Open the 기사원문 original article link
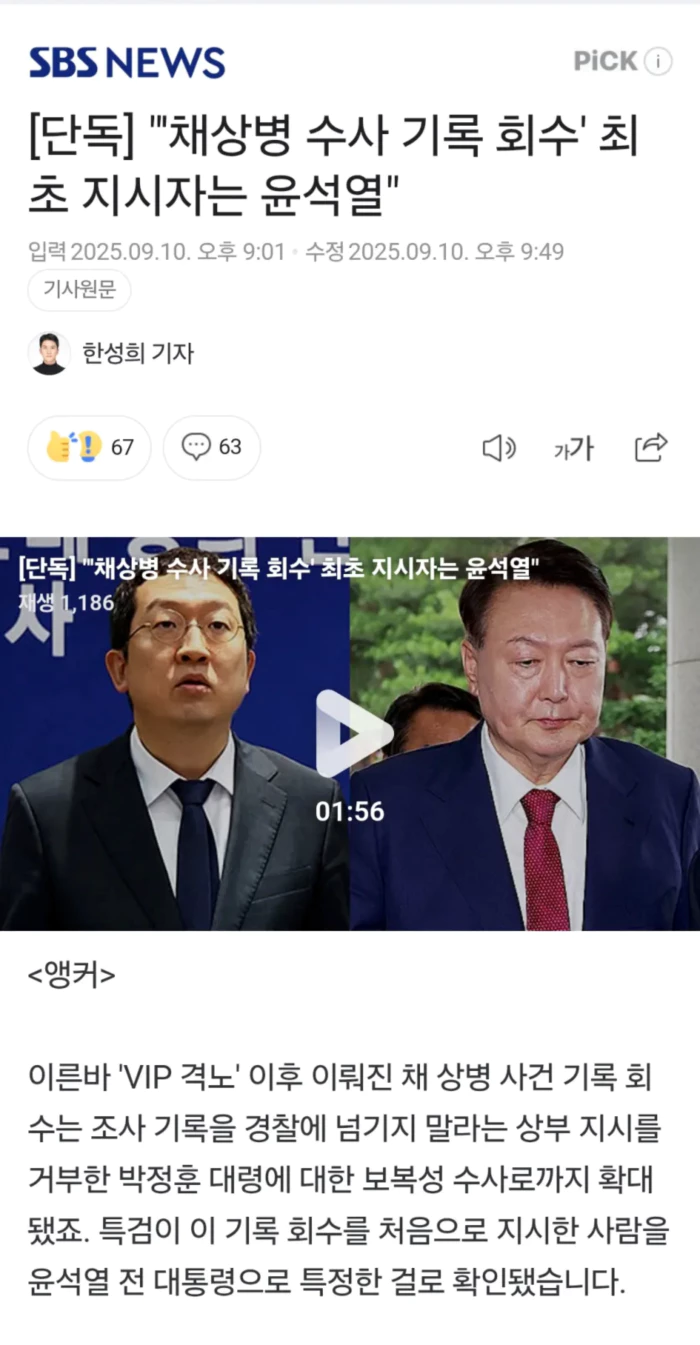Image resolution: width=700 pixels, height=1345 pixels. click(x=79, y=290)
